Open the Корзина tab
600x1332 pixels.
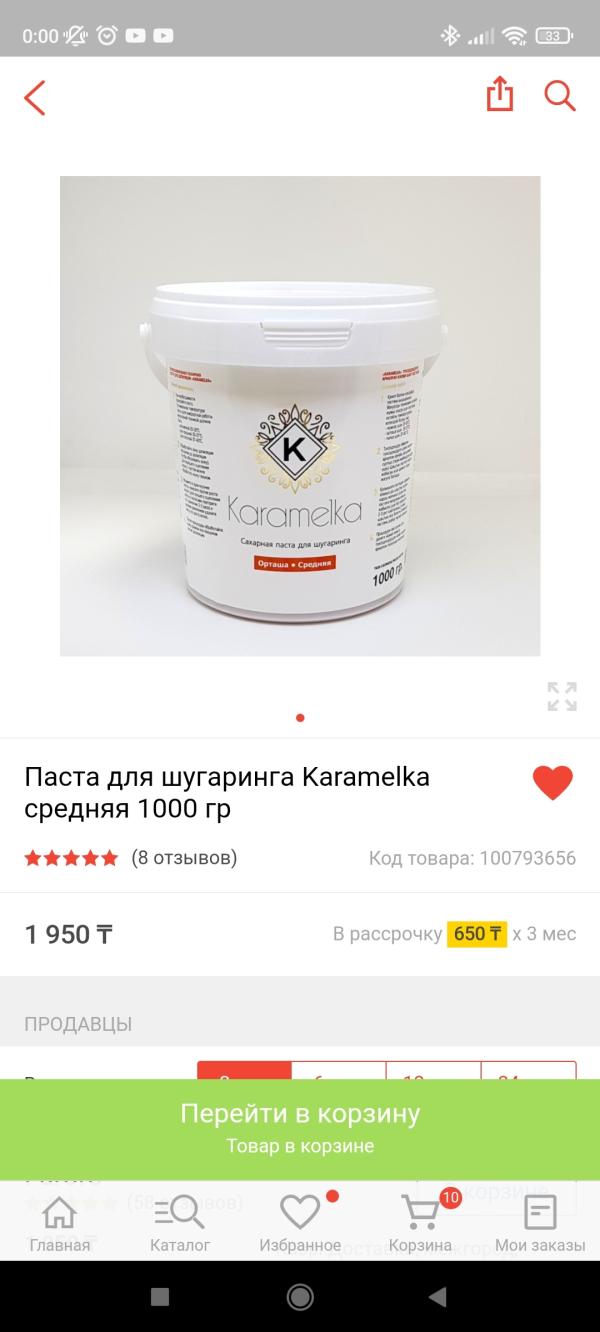tap(420, 1224)
